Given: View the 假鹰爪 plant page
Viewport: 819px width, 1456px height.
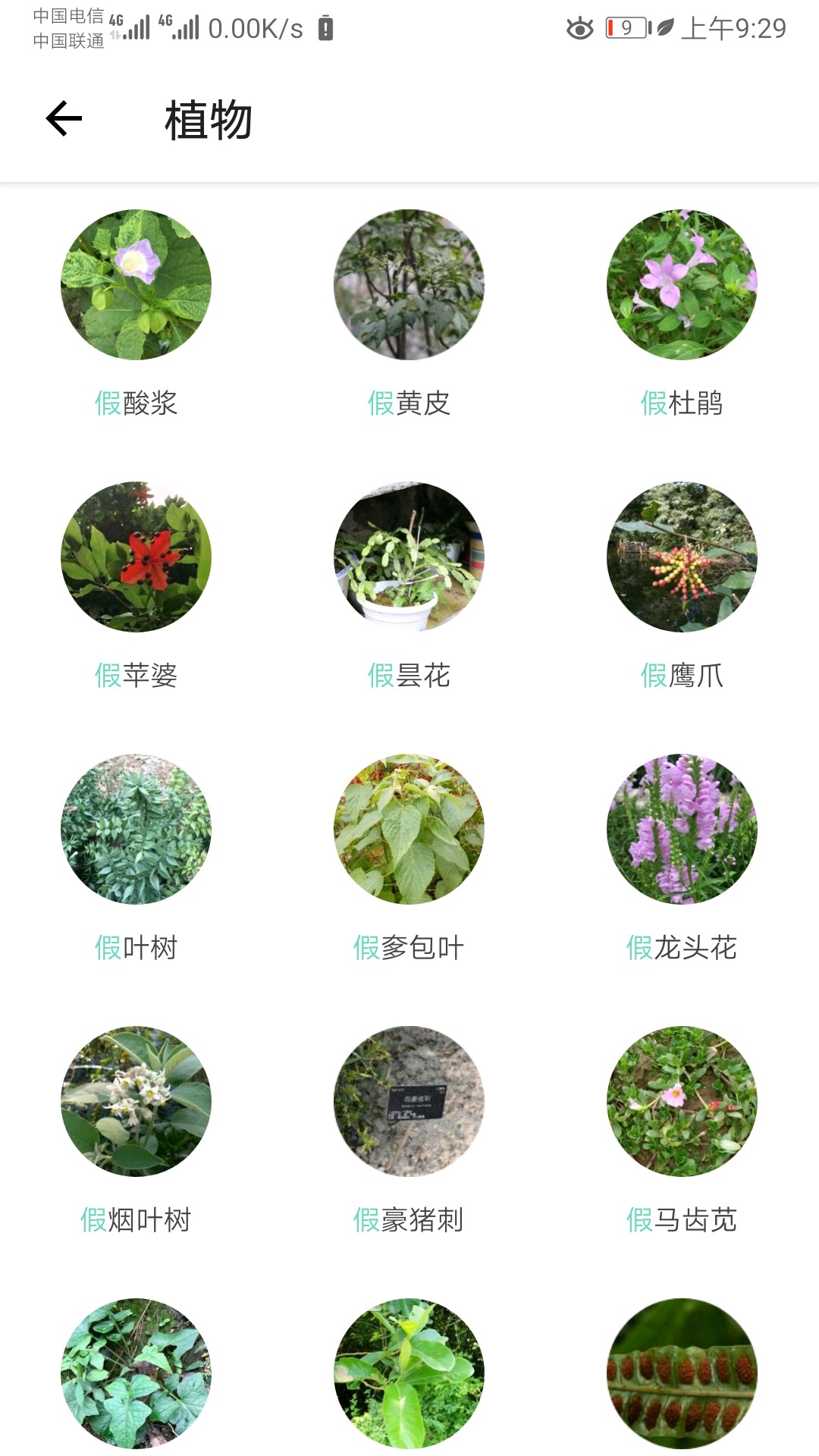Looking at the screenshot, I should coord(682,557).
